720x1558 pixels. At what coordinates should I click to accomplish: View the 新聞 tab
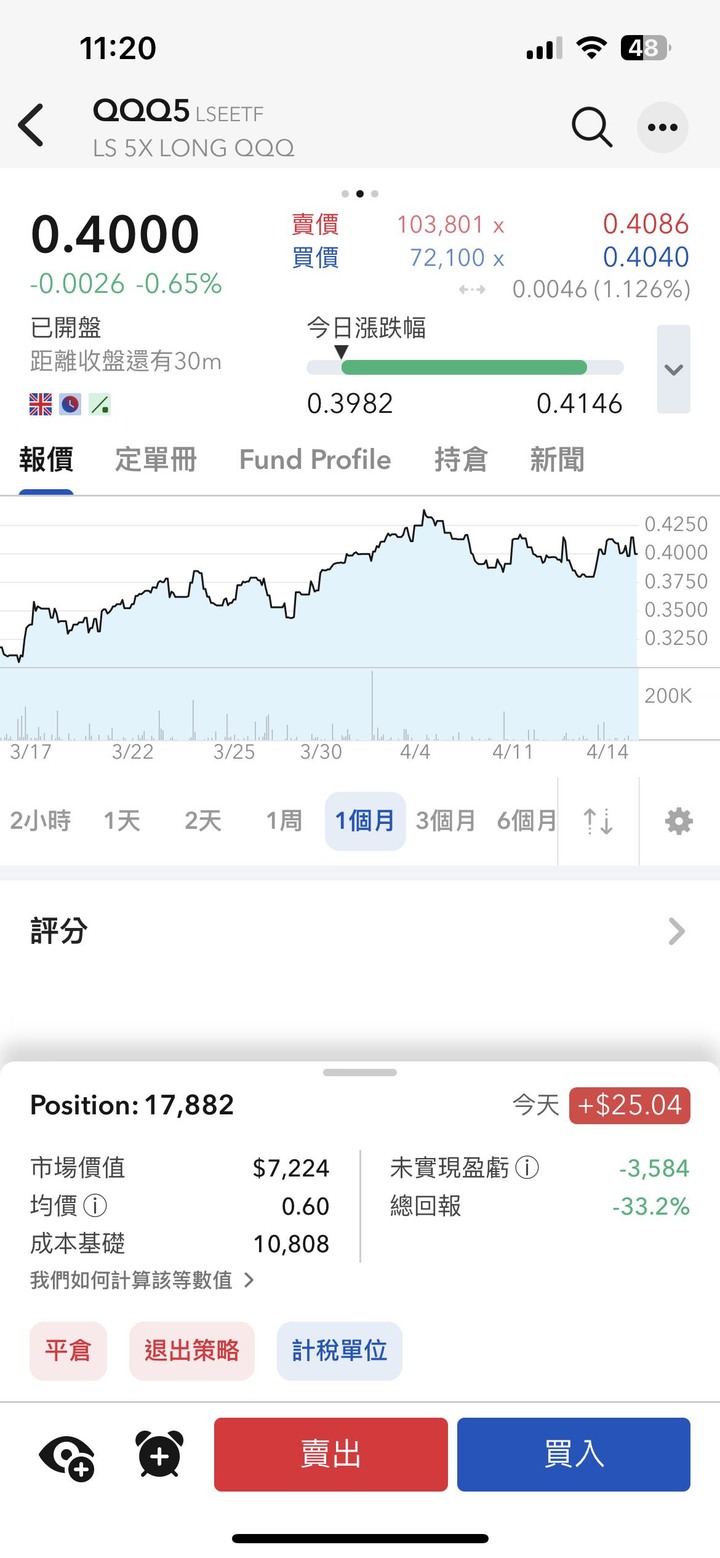557,460
